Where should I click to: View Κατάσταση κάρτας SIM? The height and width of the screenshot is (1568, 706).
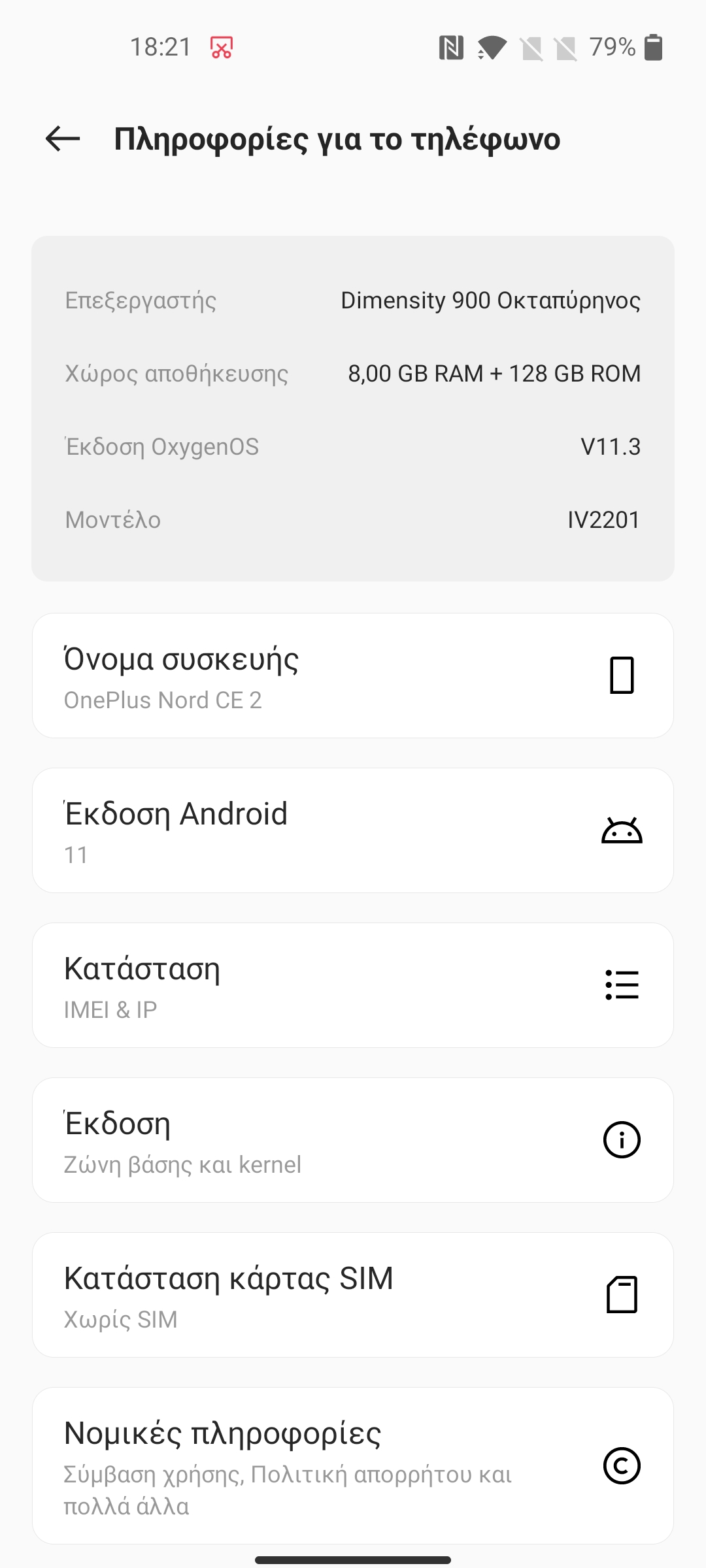pos(353,1295)
